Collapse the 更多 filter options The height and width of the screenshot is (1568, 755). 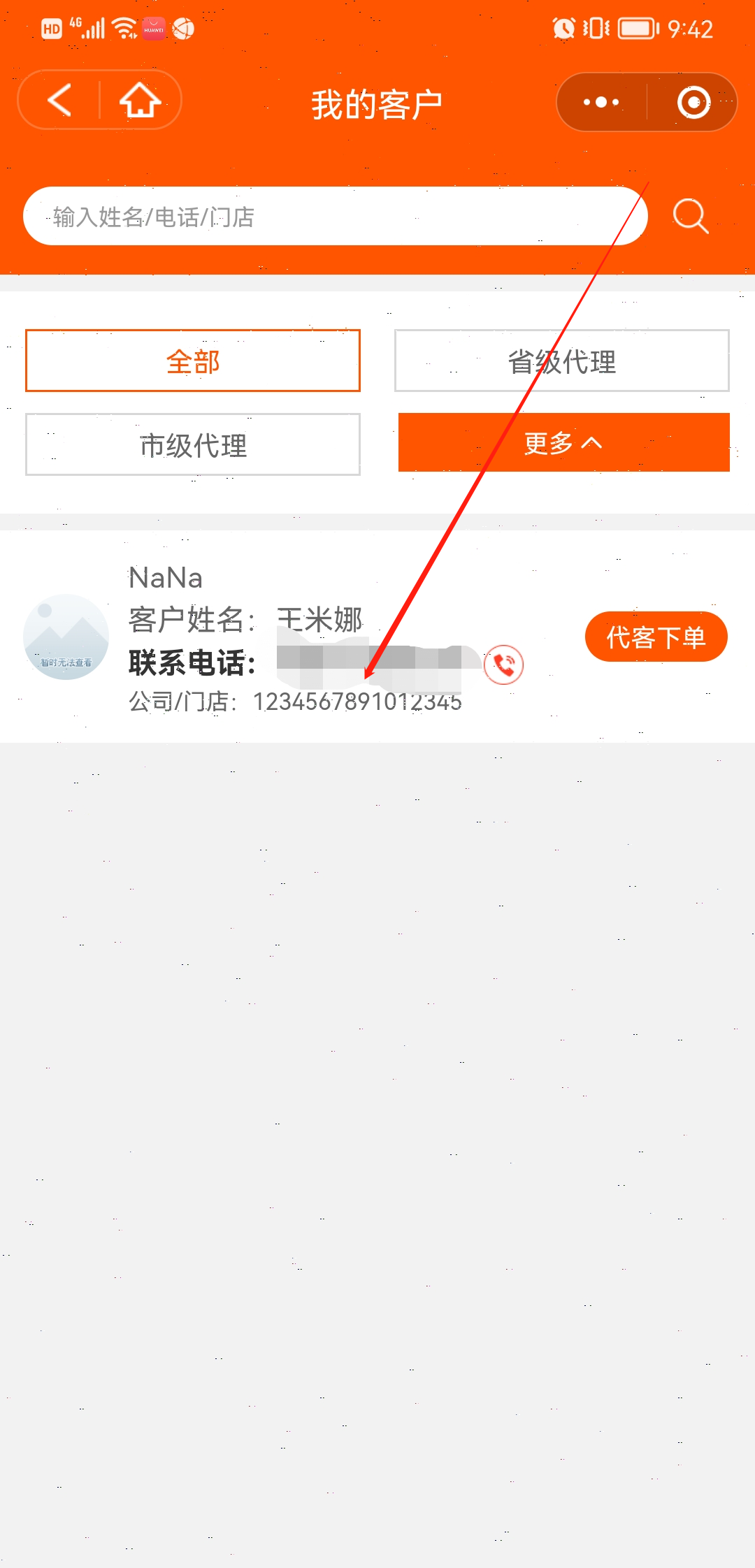point(563,443)
